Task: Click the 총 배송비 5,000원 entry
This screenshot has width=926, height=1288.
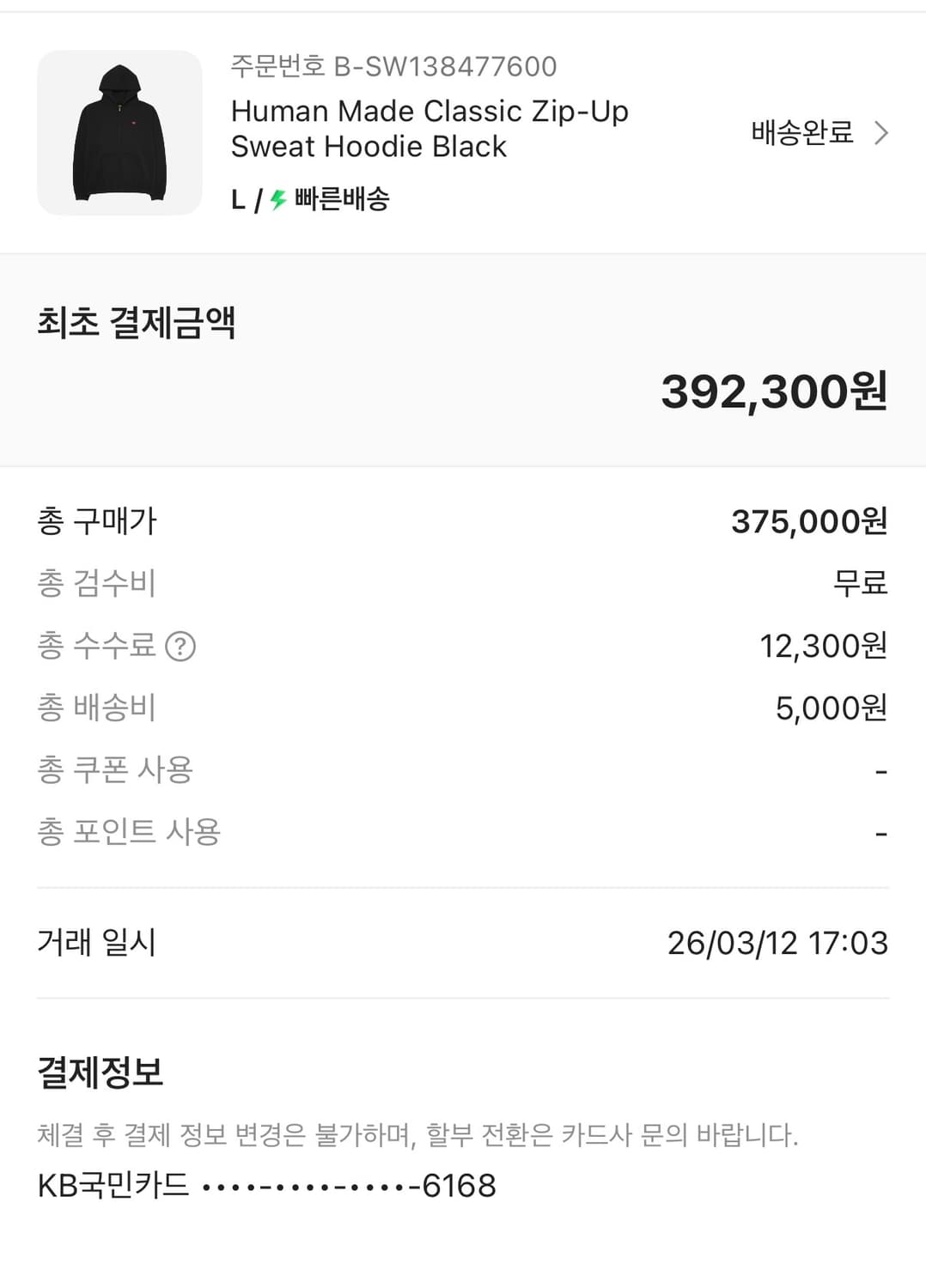Action: (x=829, y=708)
